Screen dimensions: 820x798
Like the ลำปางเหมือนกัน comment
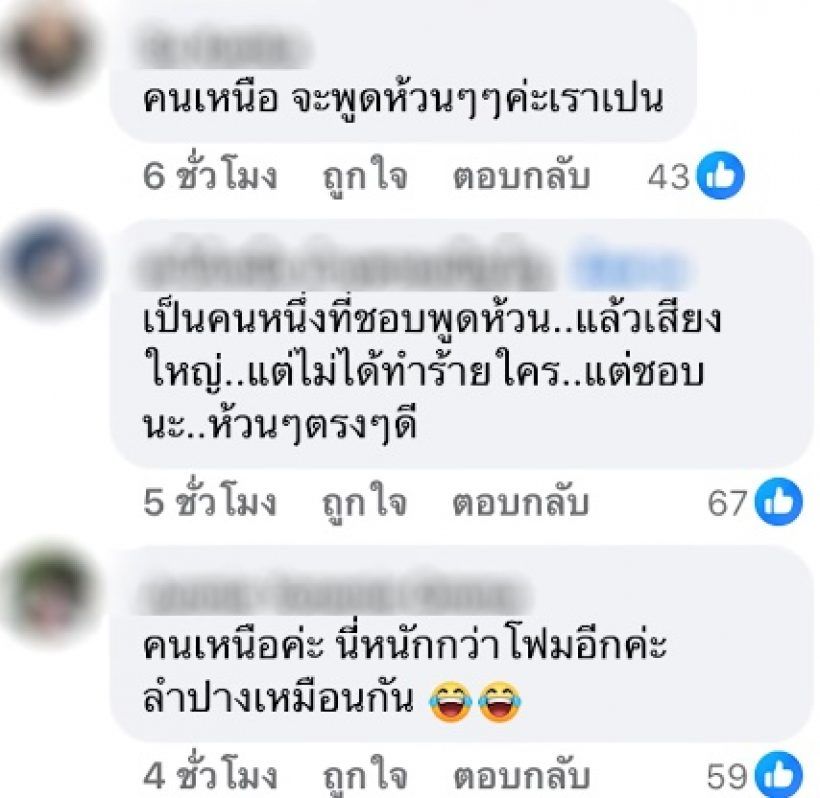(x=364, y=776)
